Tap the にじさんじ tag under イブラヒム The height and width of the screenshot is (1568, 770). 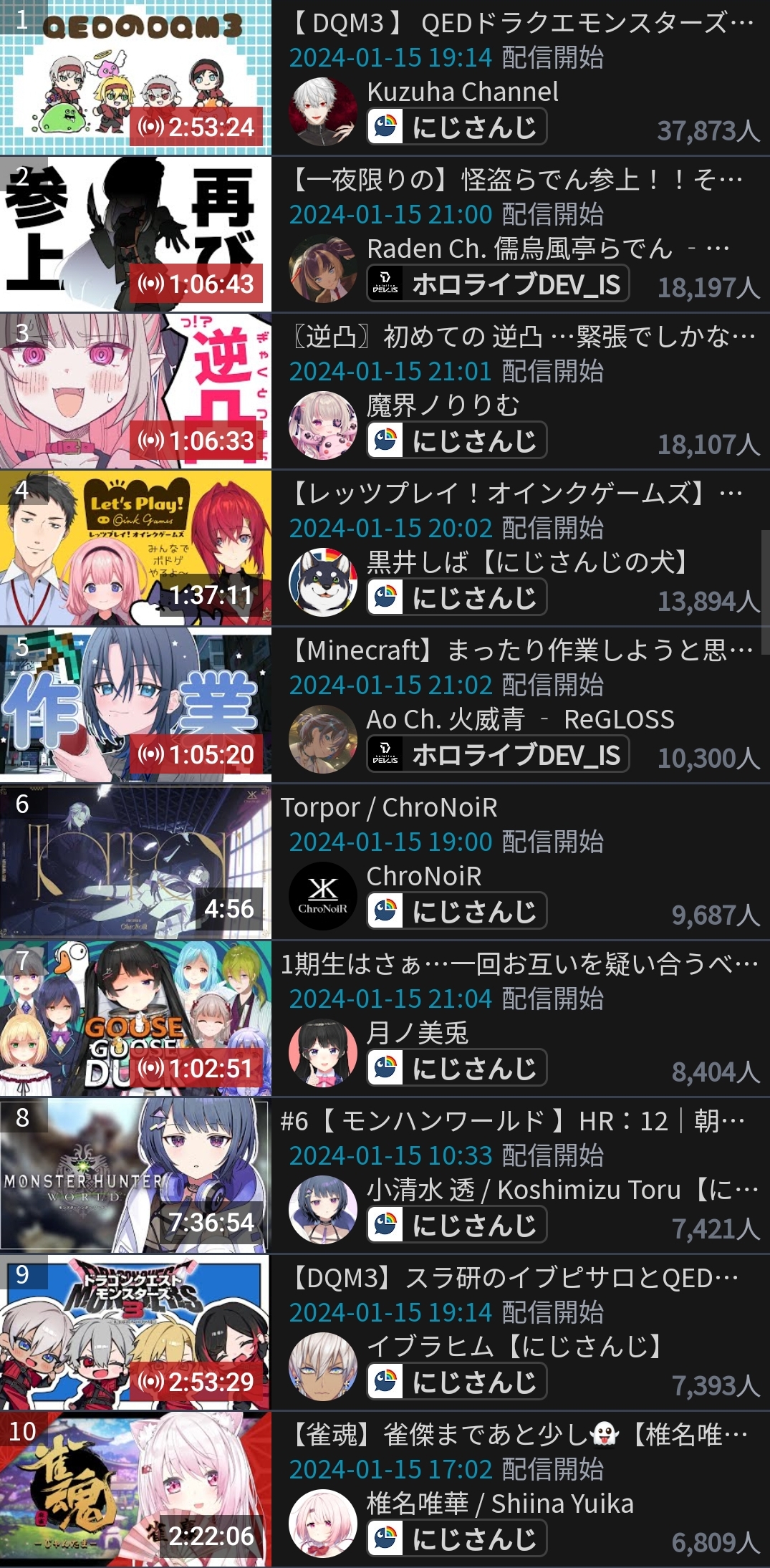(457, 1381)
